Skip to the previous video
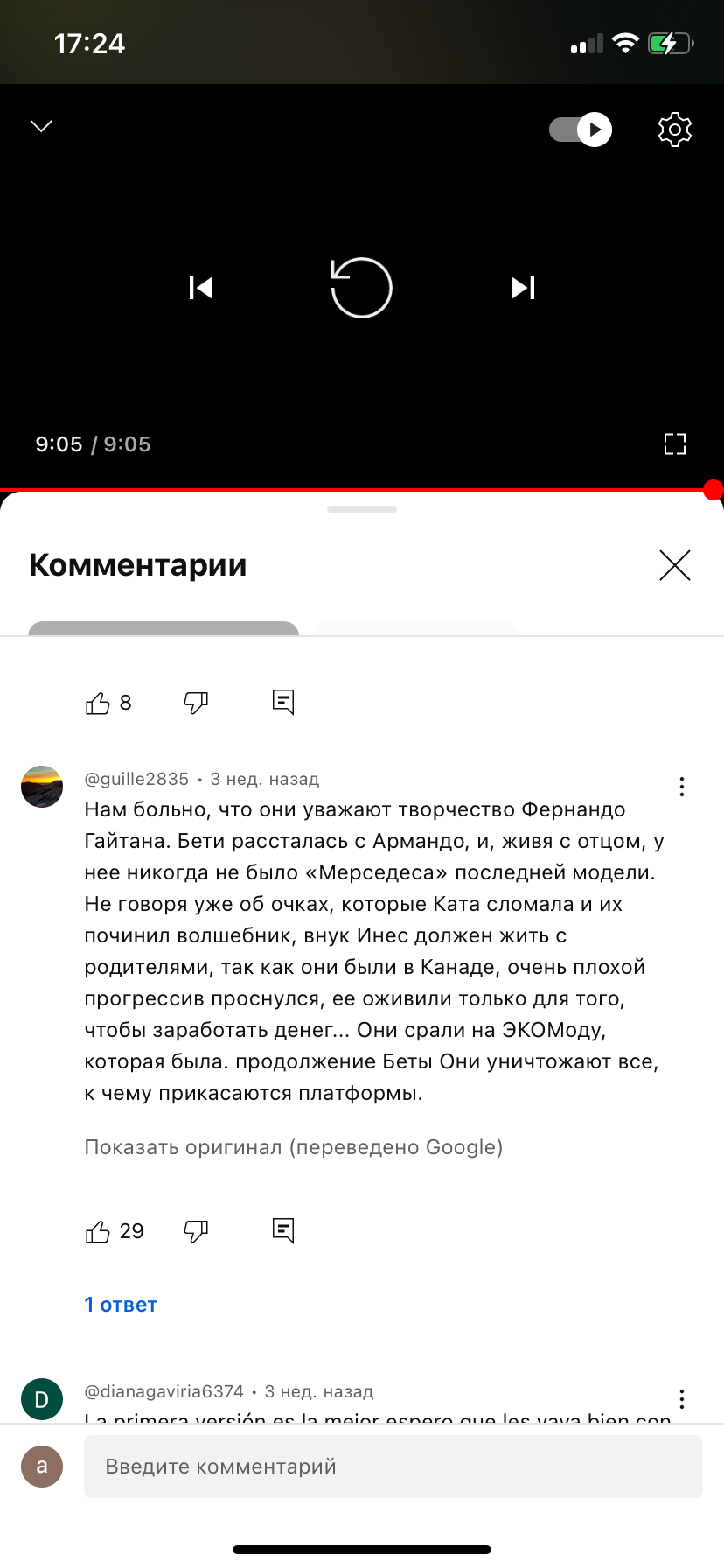The image size is (724, 1568). (x=201, y=288)
